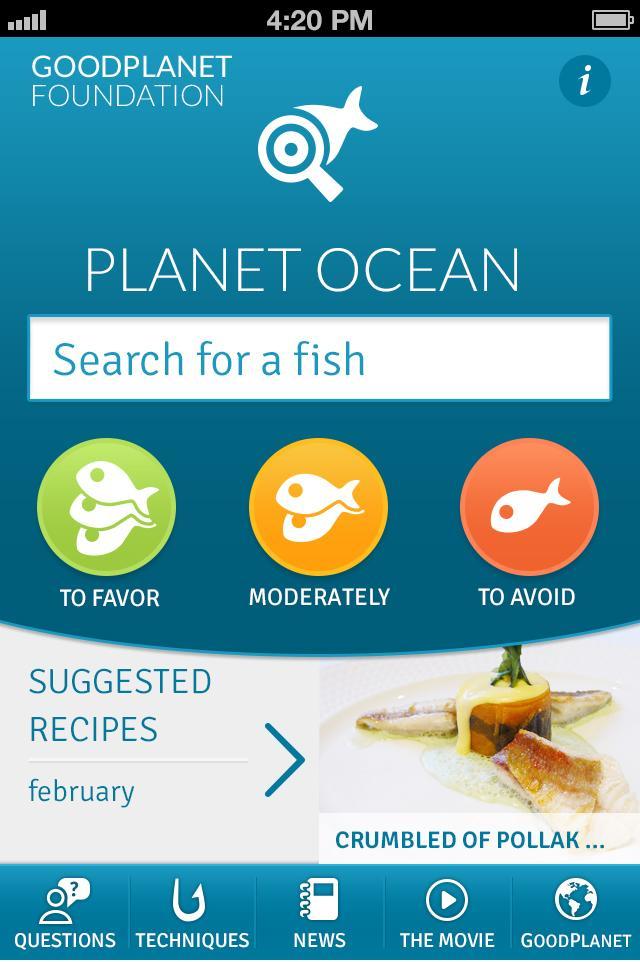Open the info icon

(x=585, y=80)
